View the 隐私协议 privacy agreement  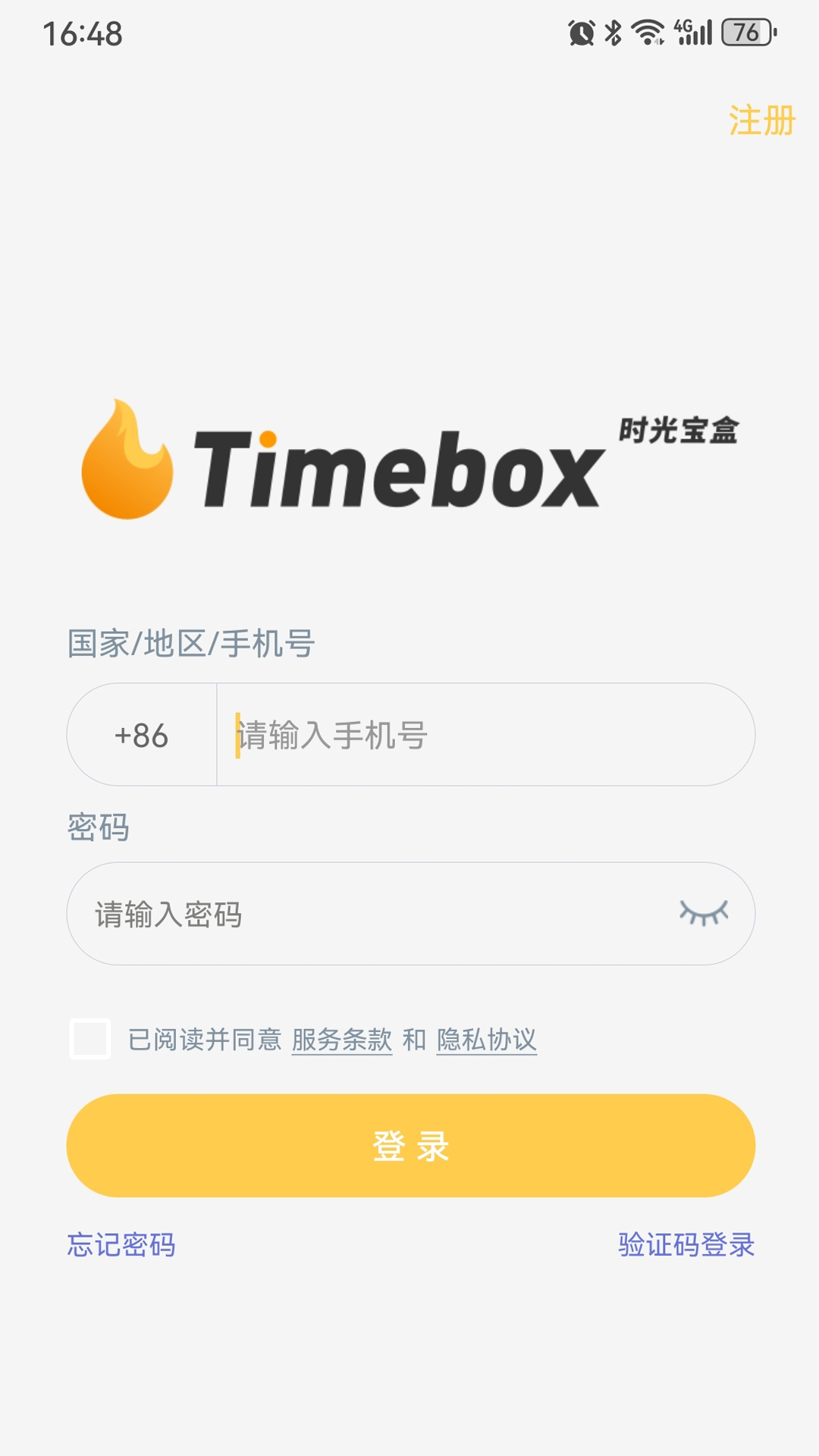coord(487,1040)
